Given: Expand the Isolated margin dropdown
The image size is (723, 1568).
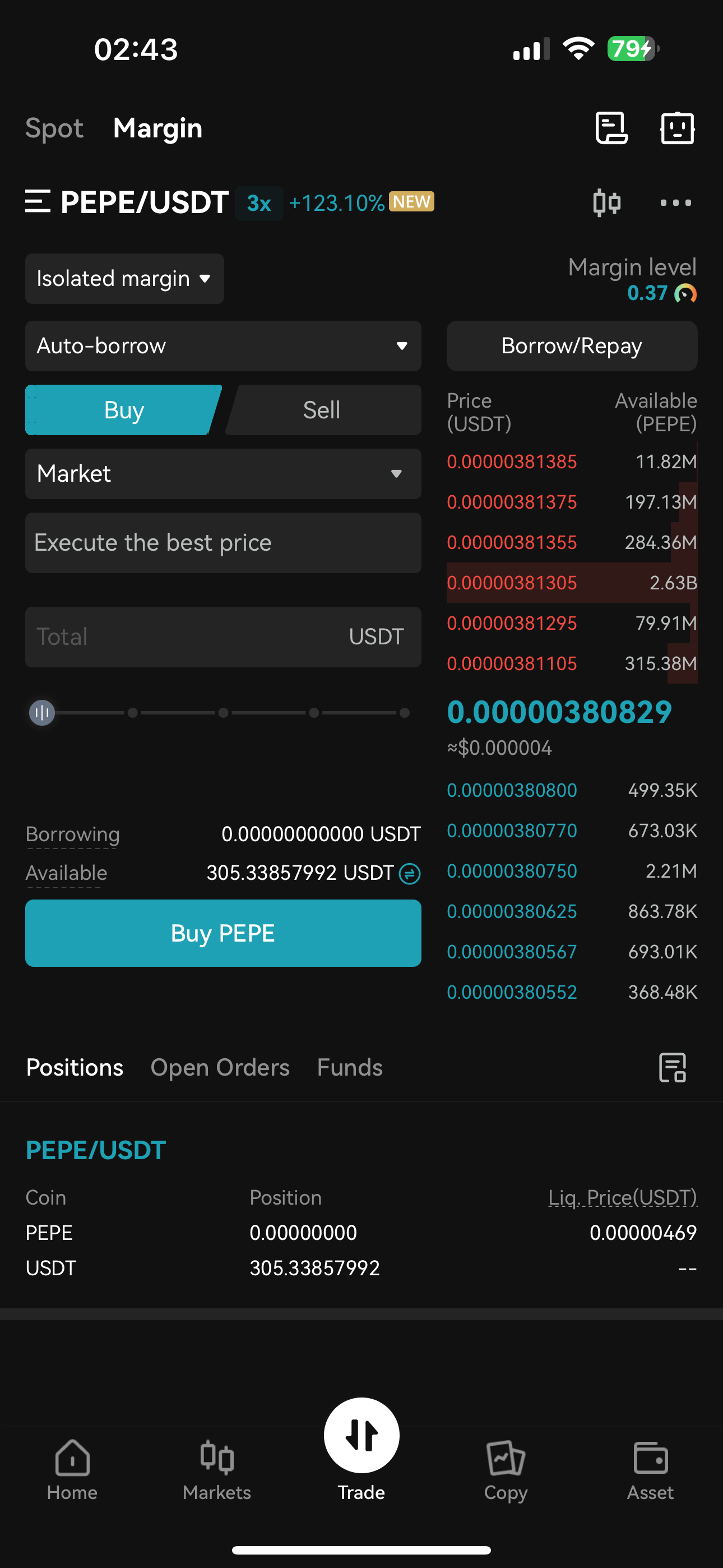Looking at the screenshot, I should click(124, 279).
